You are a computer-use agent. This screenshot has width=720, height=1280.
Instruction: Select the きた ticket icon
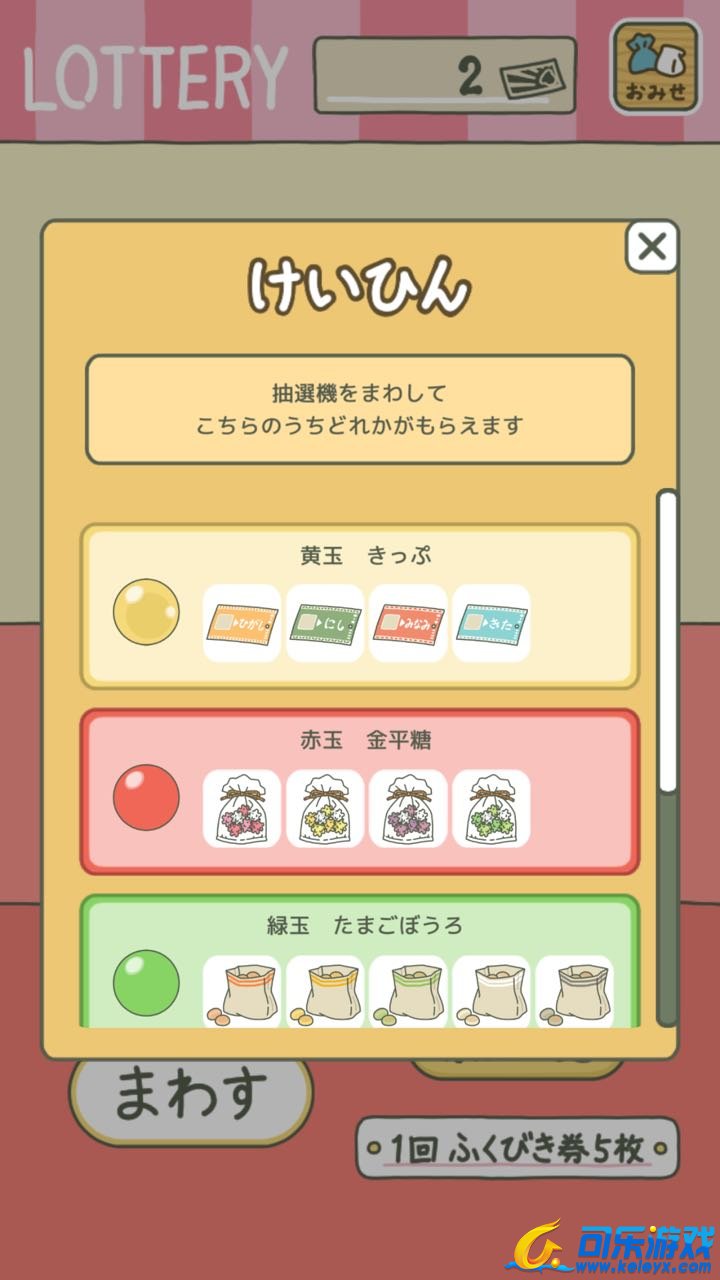coord(489,620)
